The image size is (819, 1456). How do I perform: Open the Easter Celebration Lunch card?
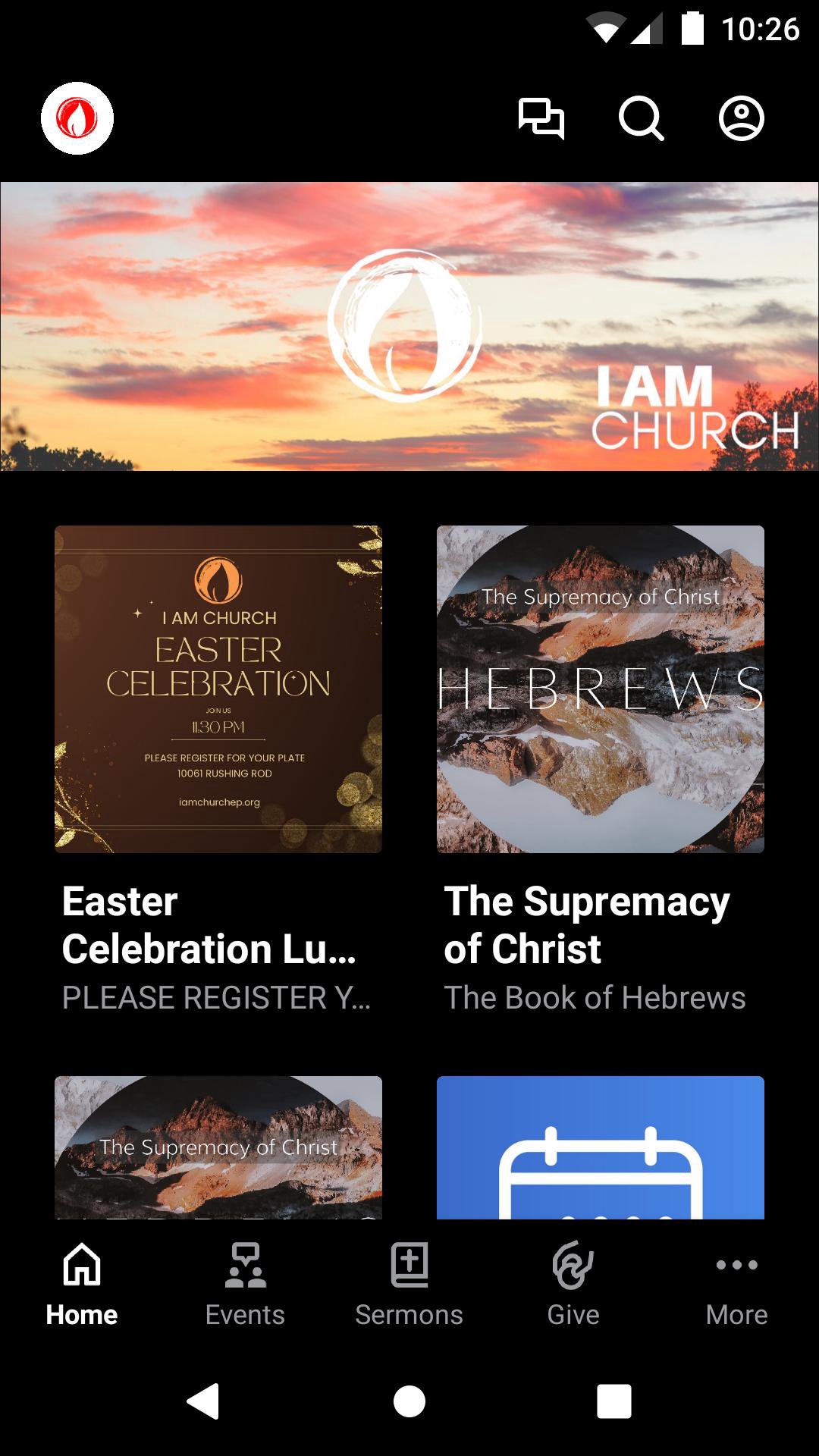[218, 766]
